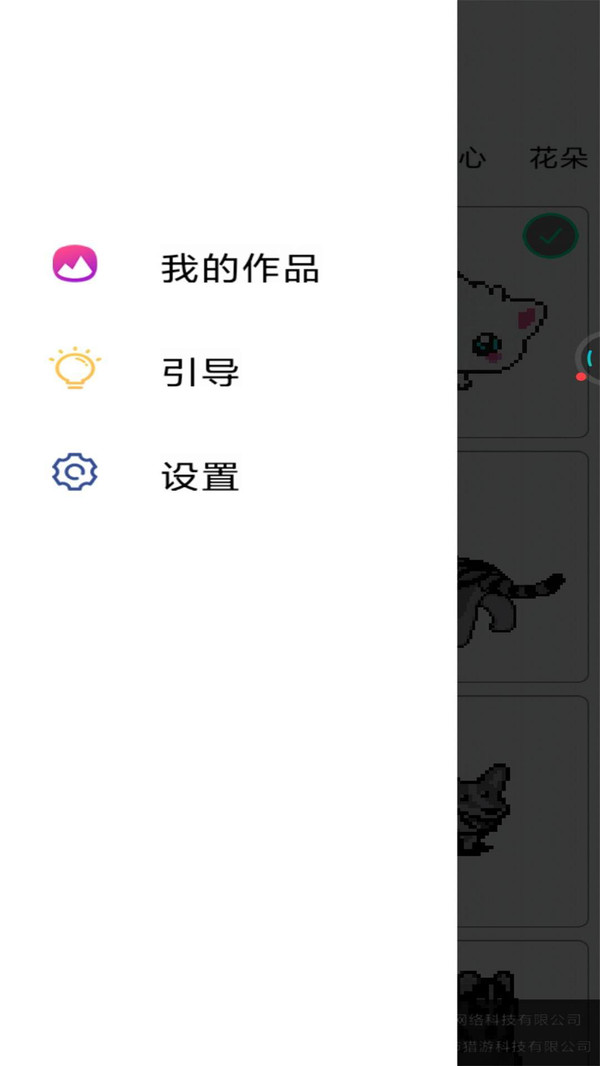The height and width of the screenshot is (1066, 600).
Task: Go to 设置 settings
Action: tap(200, 476)
